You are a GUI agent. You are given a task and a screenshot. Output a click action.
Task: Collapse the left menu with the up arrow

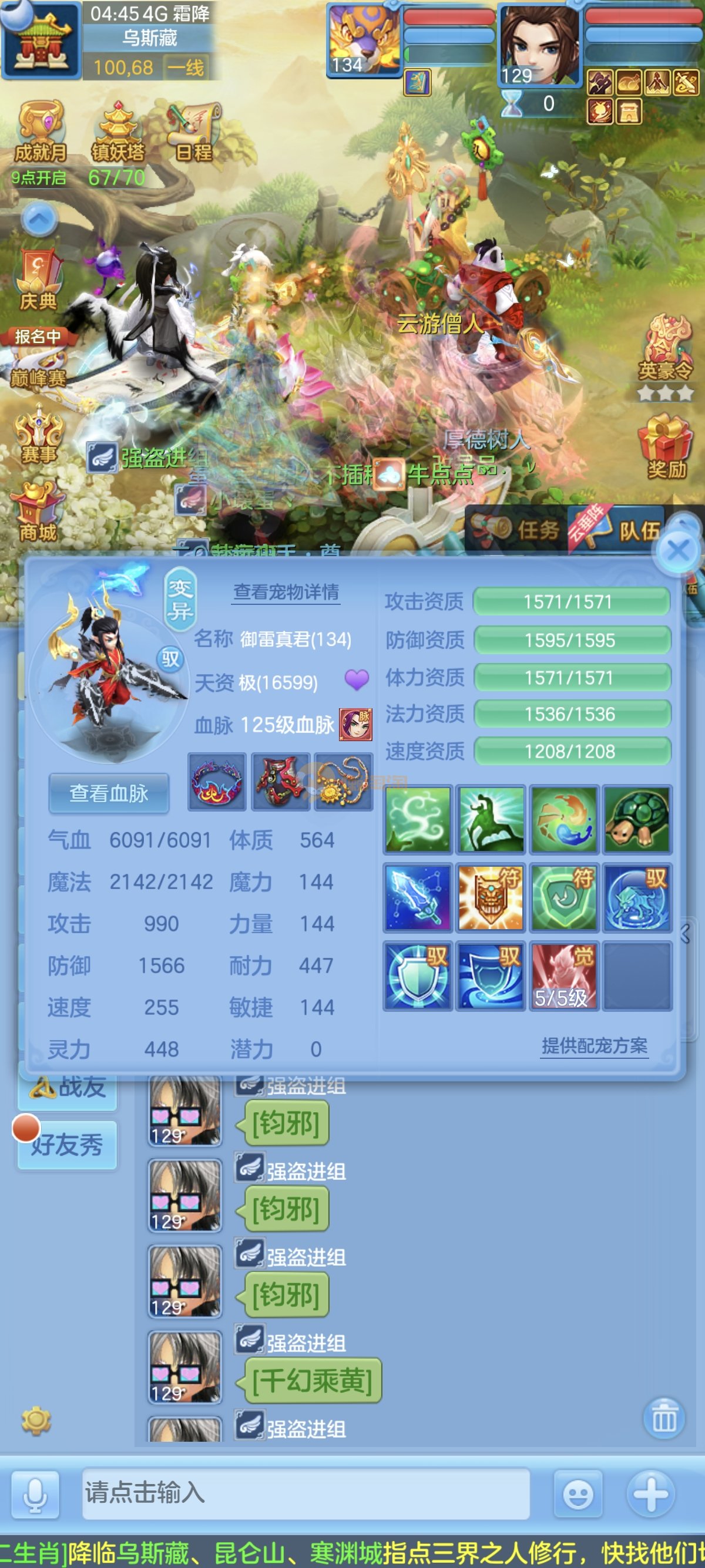[x=39, y=219]
